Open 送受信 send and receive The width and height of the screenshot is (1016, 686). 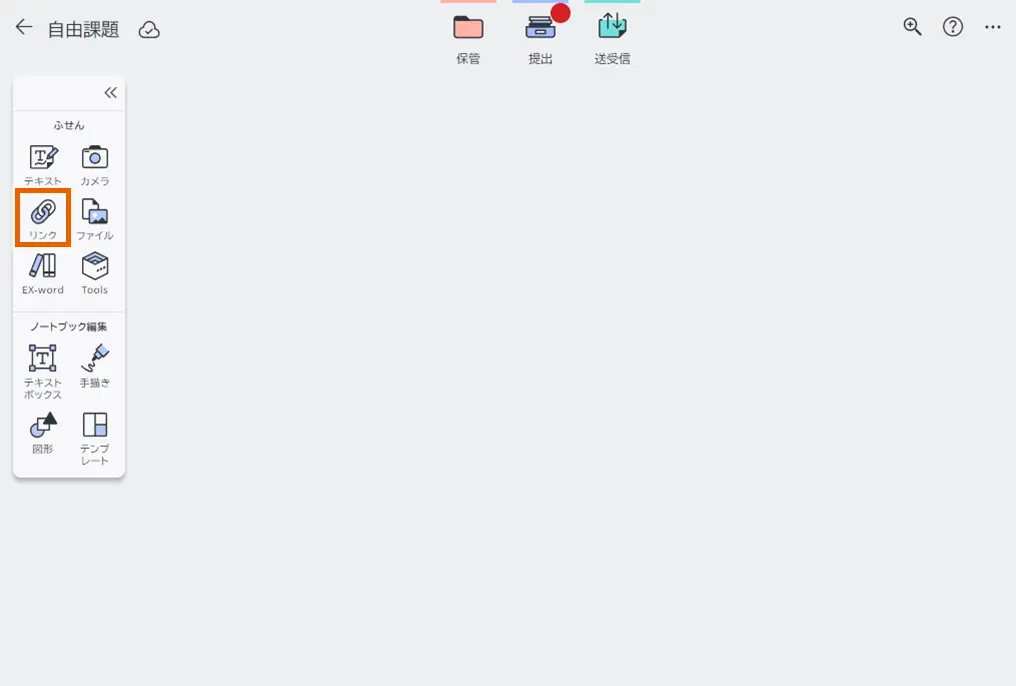pyautogui.click(x=612, y=37)
